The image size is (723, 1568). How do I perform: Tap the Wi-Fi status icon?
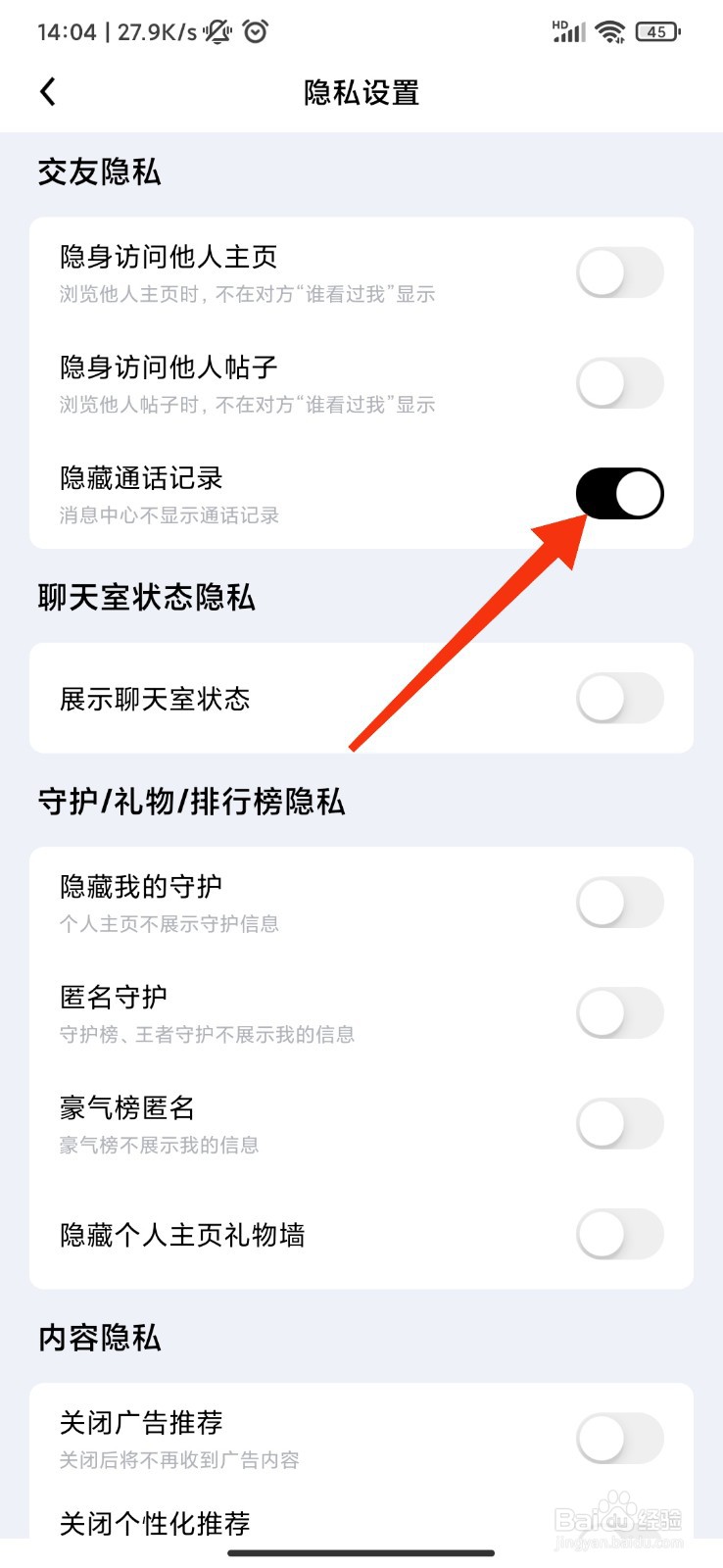[608, 30]
